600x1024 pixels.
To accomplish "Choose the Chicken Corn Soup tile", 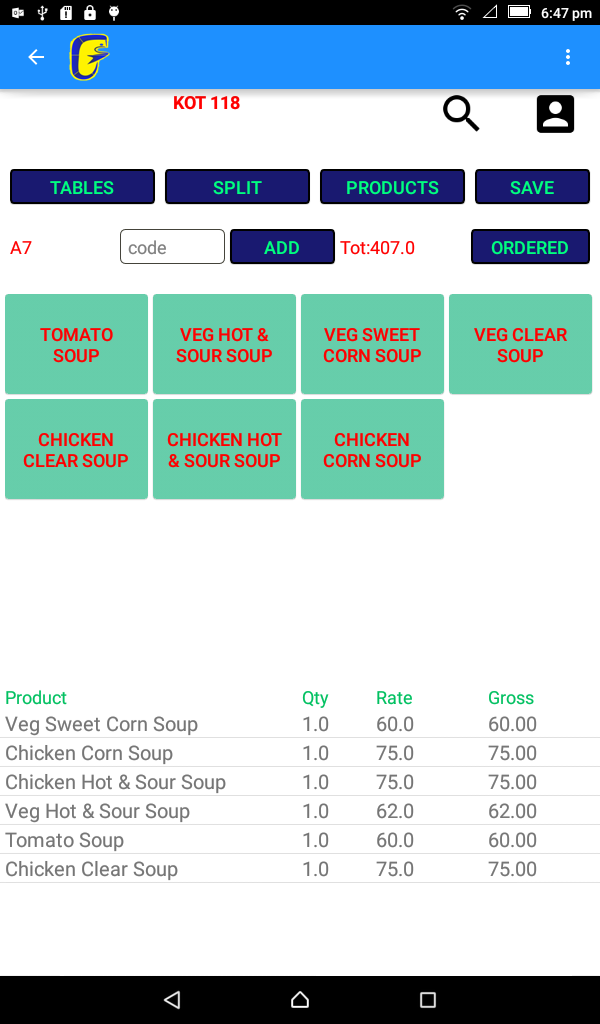I will [372, 449].
